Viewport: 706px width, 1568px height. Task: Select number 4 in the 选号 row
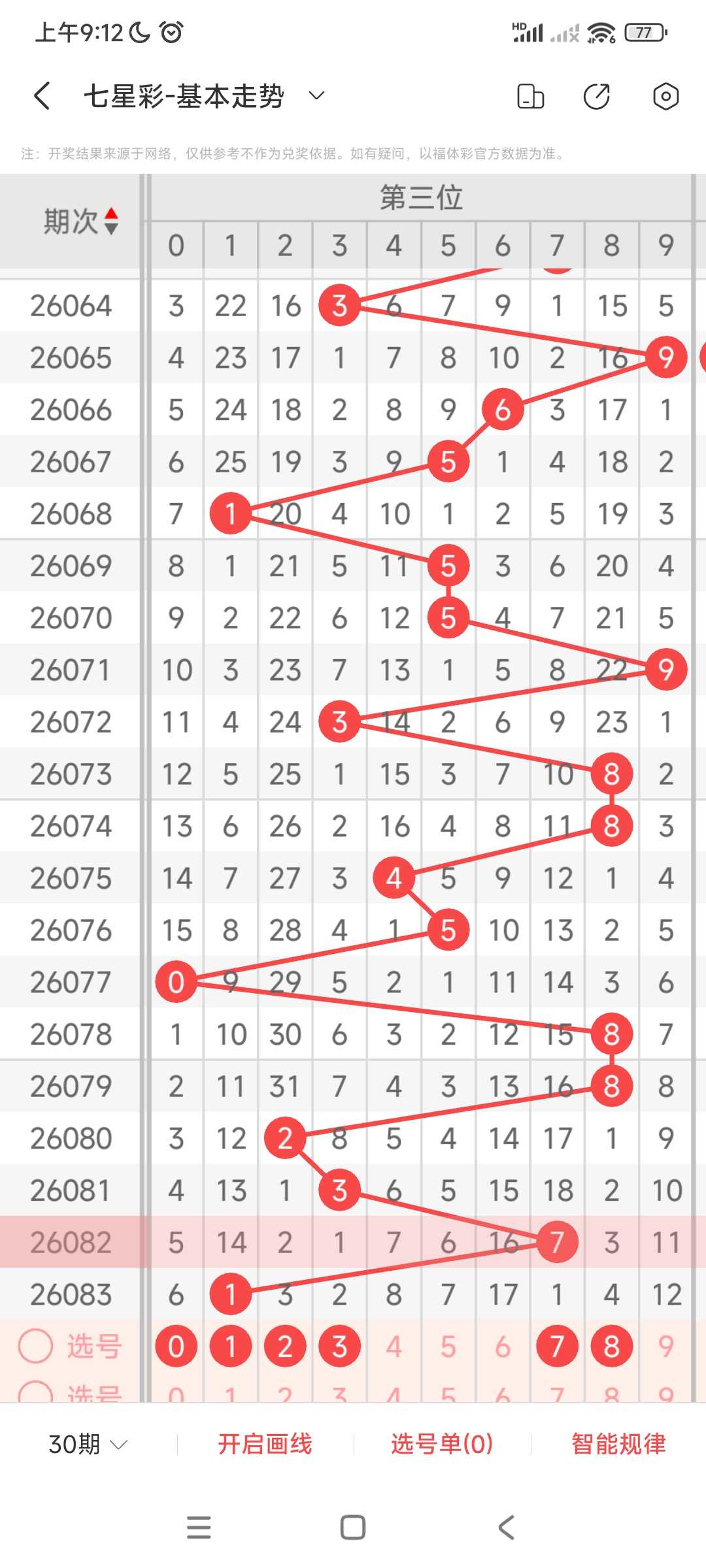pos(394,1347)
